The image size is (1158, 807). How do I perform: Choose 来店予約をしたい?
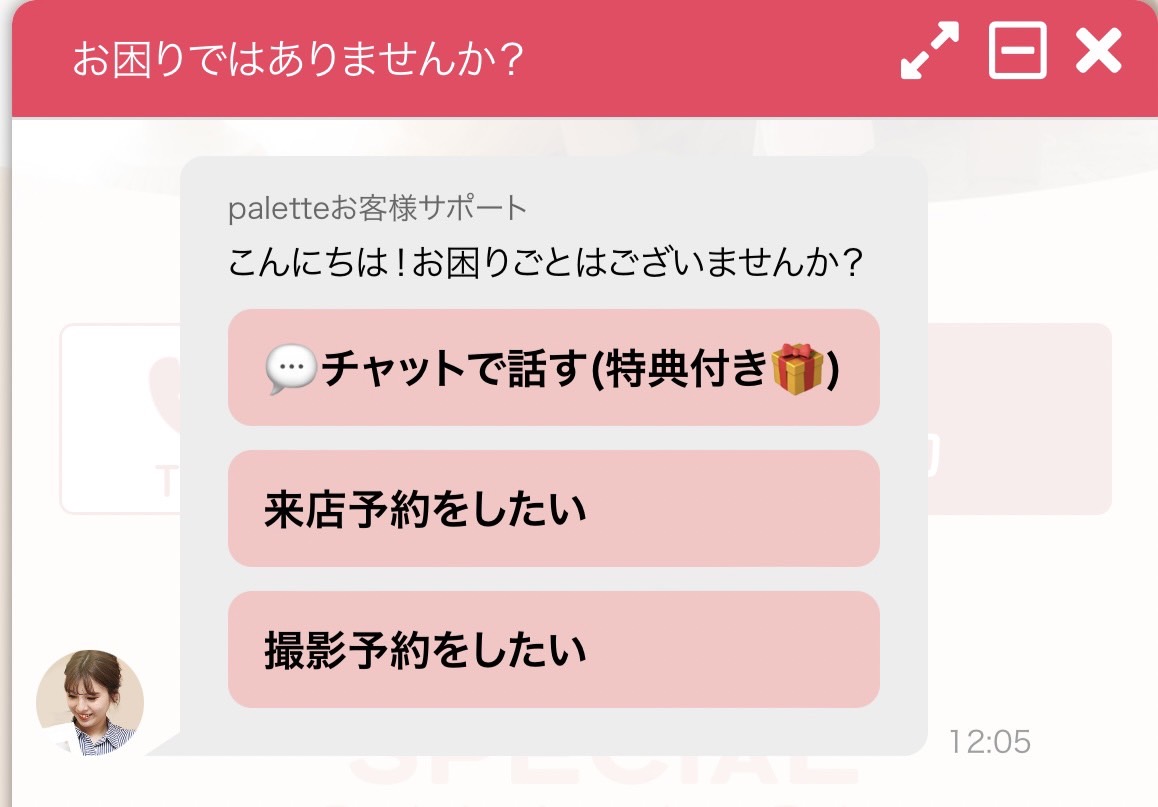coord(553,509)
